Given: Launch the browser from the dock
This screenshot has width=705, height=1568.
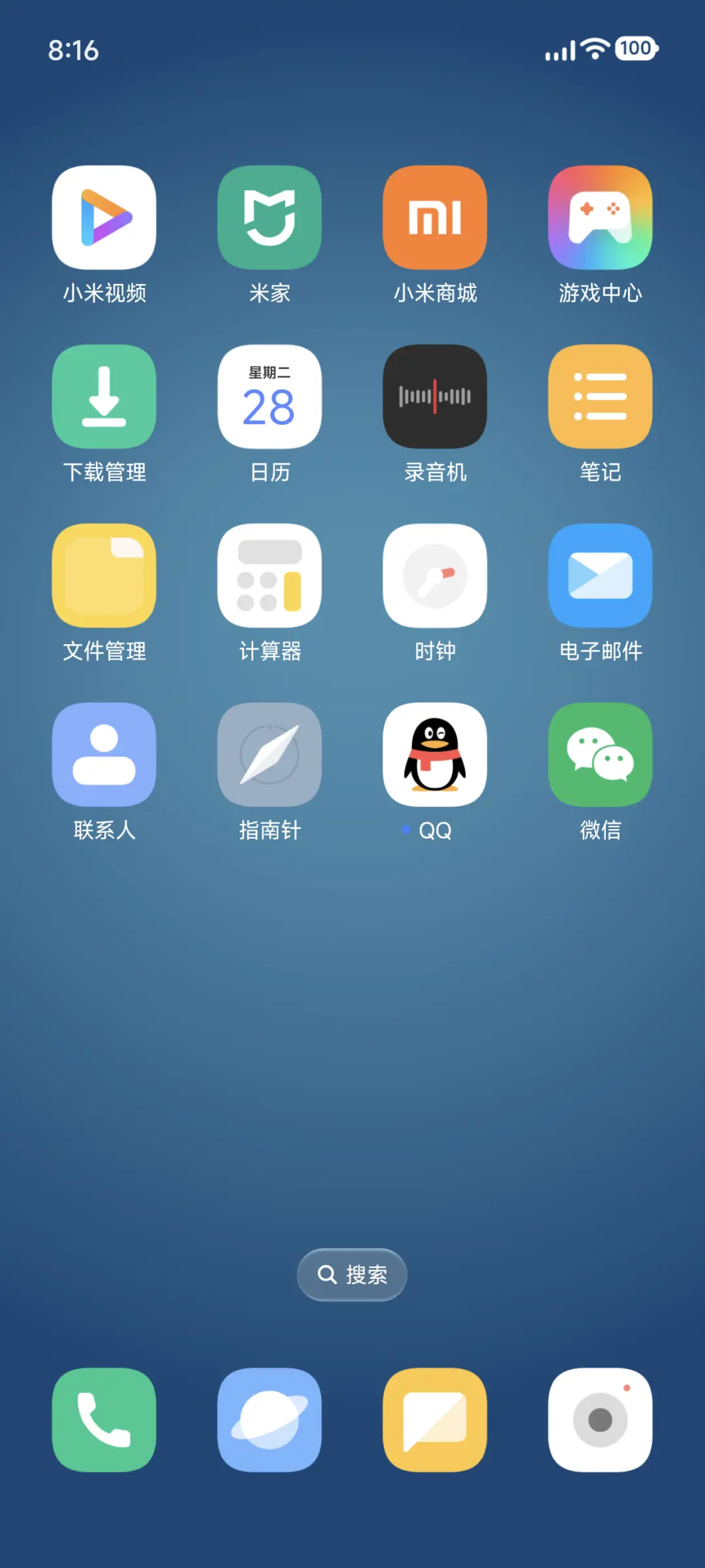Looking at the screenshot, I should 270,1420.
